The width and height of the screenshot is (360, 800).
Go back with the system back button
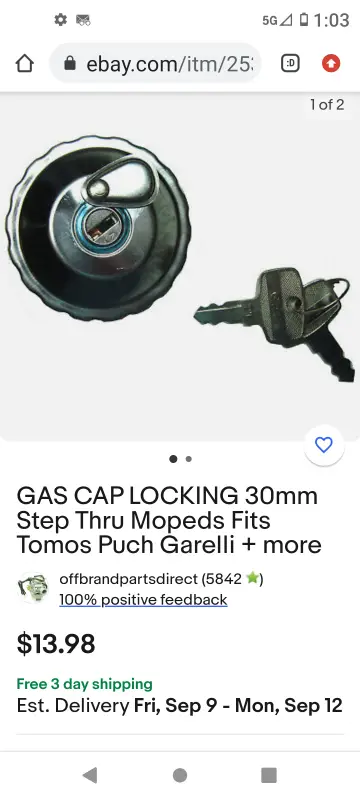click(90, 775)
